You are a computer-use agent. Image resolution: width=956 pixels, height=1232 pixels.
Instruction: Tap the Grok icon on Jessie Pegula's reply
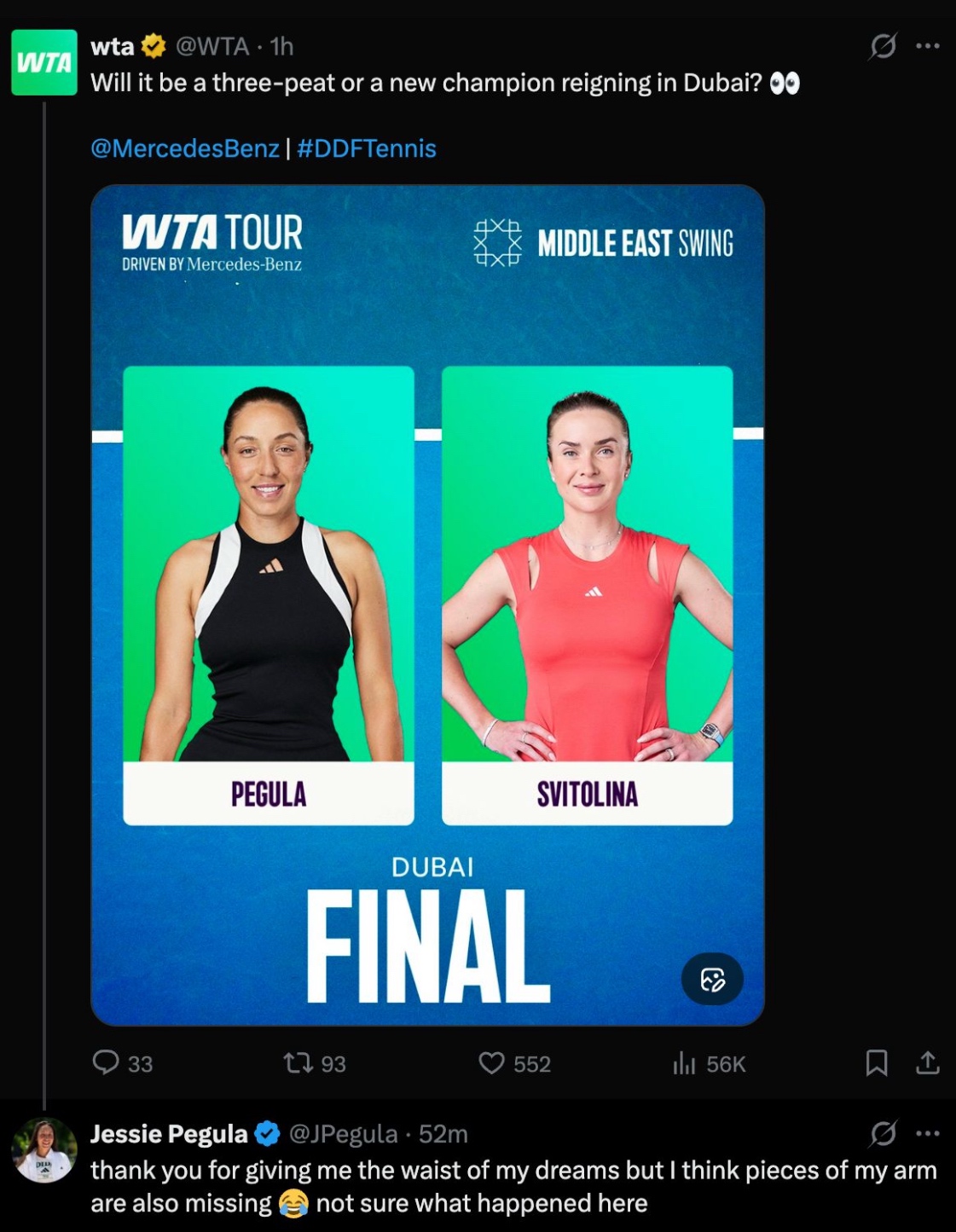(883, 1133)
